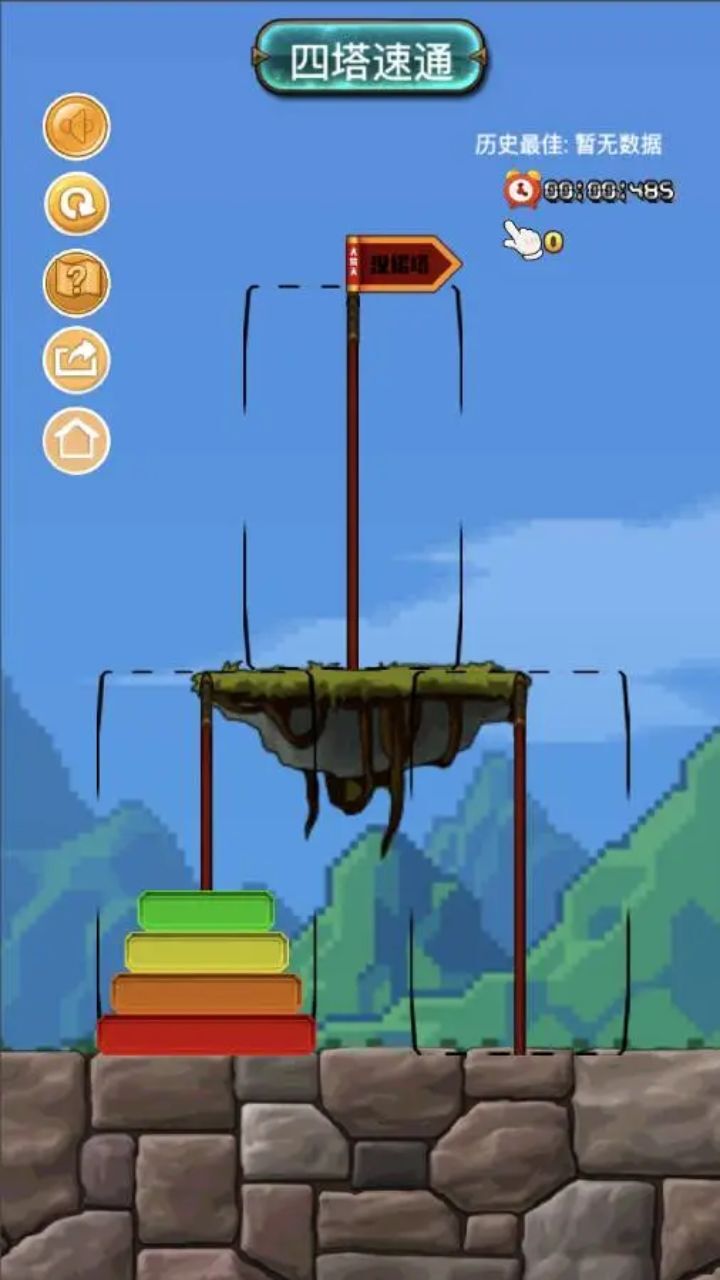Mute the game sound
Screen dimensions: 720x1280
point(76,126)
